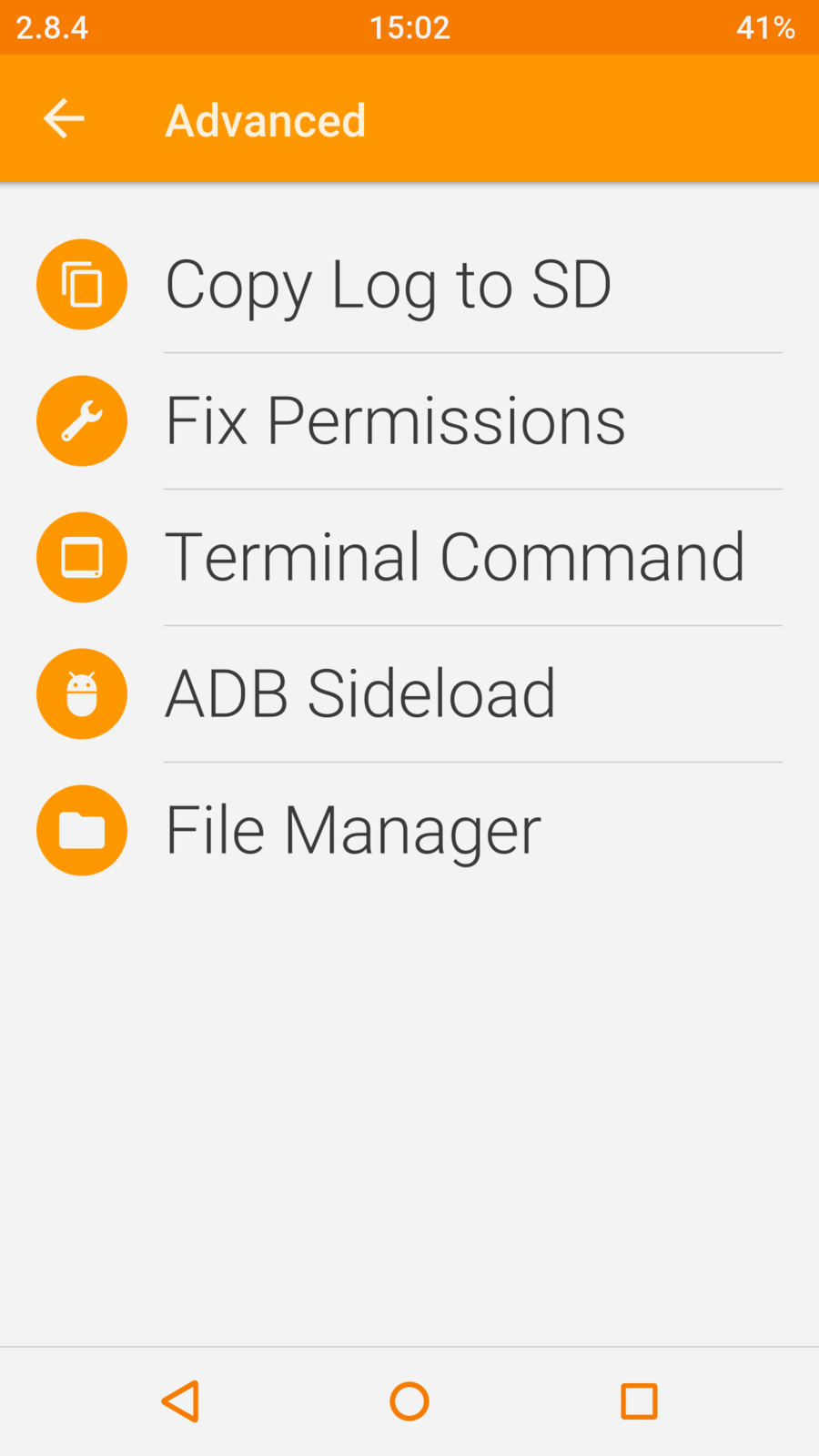
Task: Tap the back triangle in navigation bar
Action: point(180,1401)
